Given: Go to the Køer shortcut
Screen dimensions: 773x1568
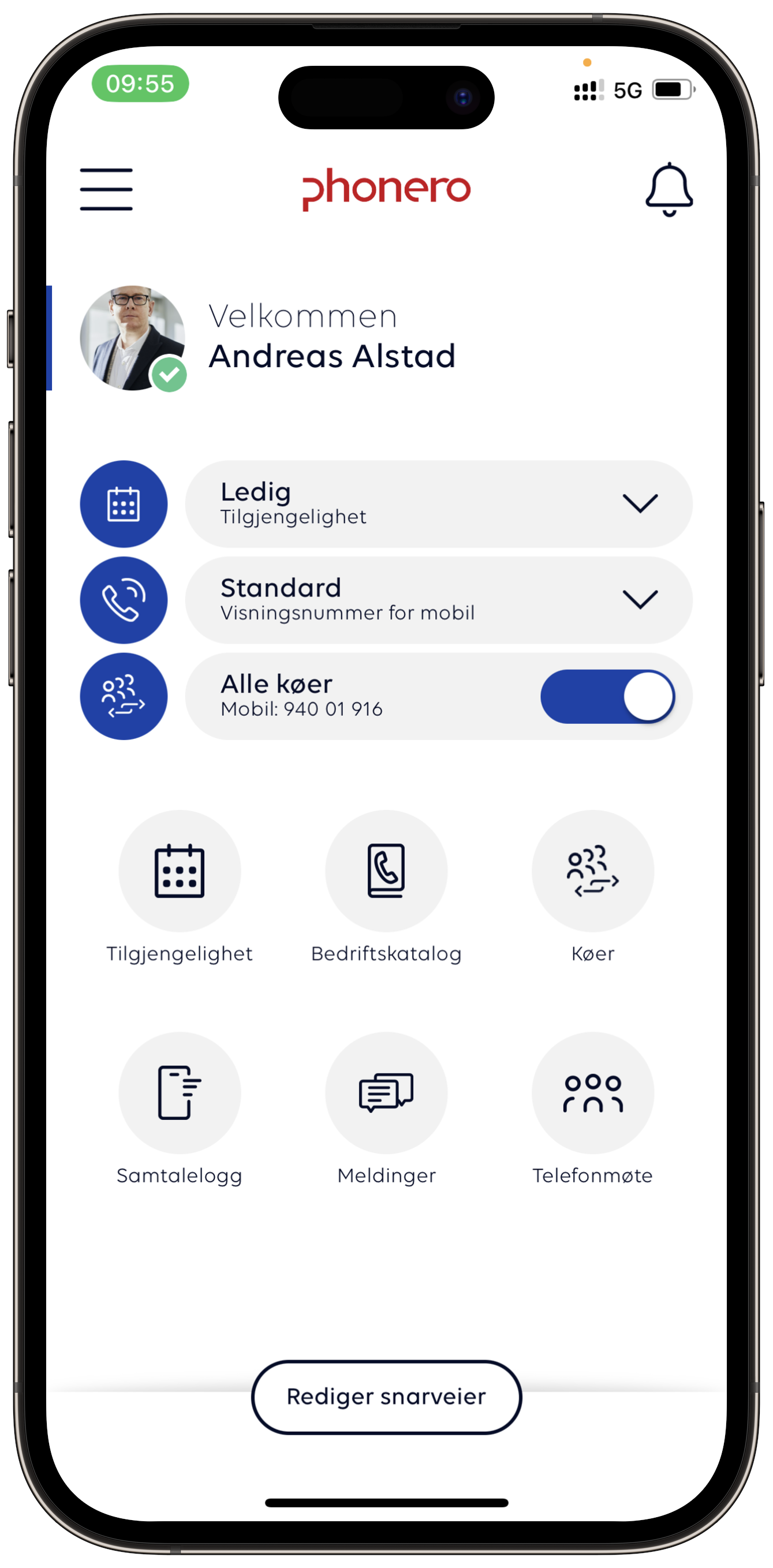Looking at the screenshot, I should 592,871.
